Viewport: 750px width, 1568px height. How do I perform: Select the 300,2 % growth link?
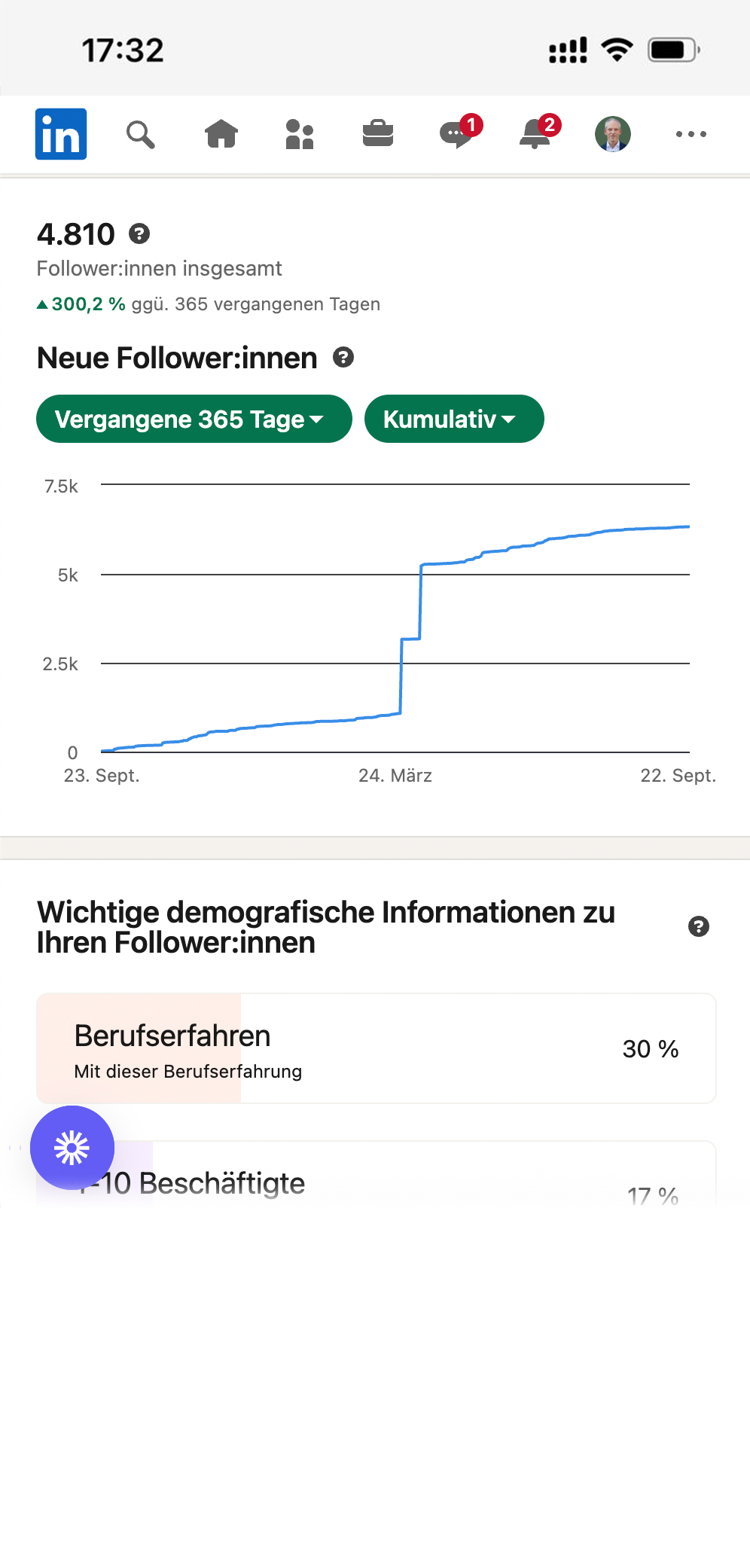coord(84,304)
